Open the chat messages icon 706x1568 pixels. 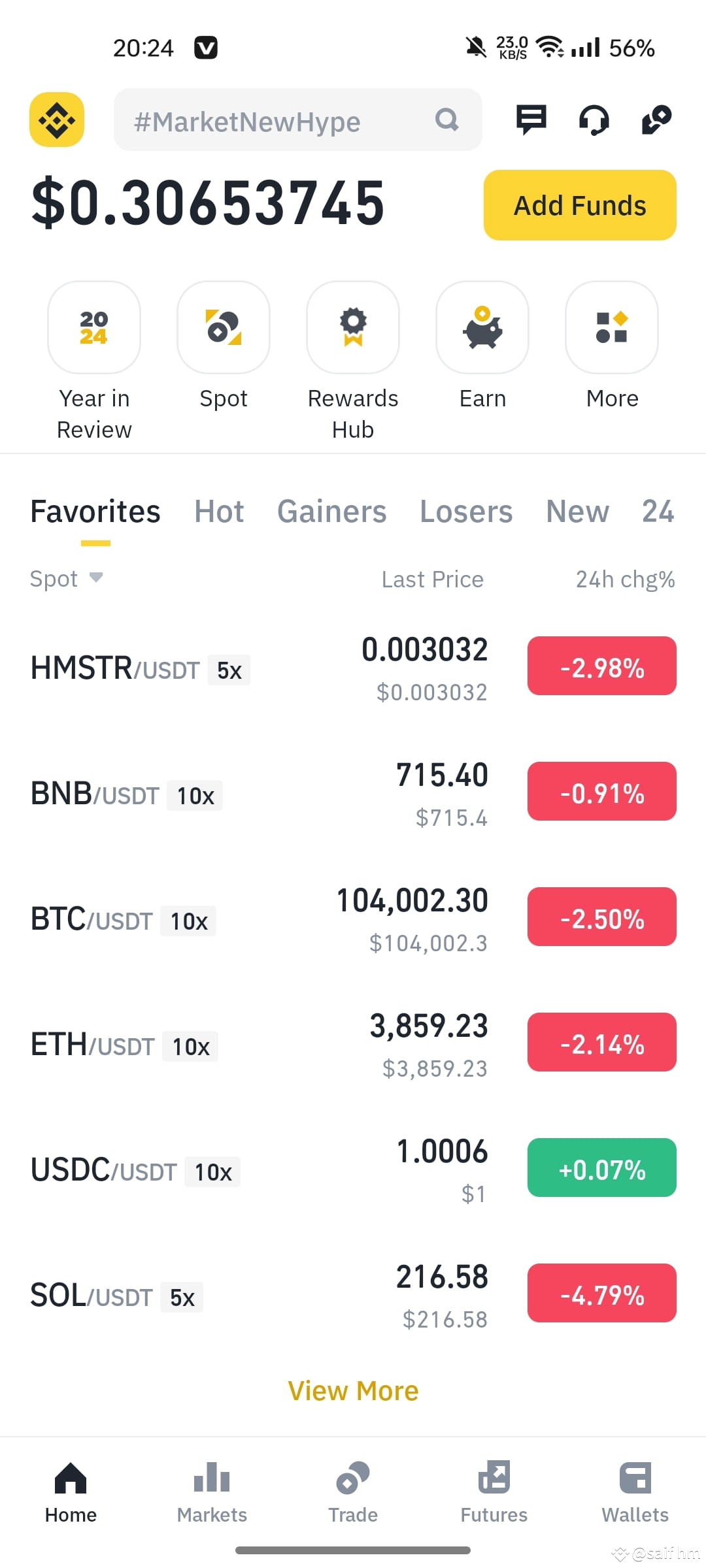click(531, 120)
